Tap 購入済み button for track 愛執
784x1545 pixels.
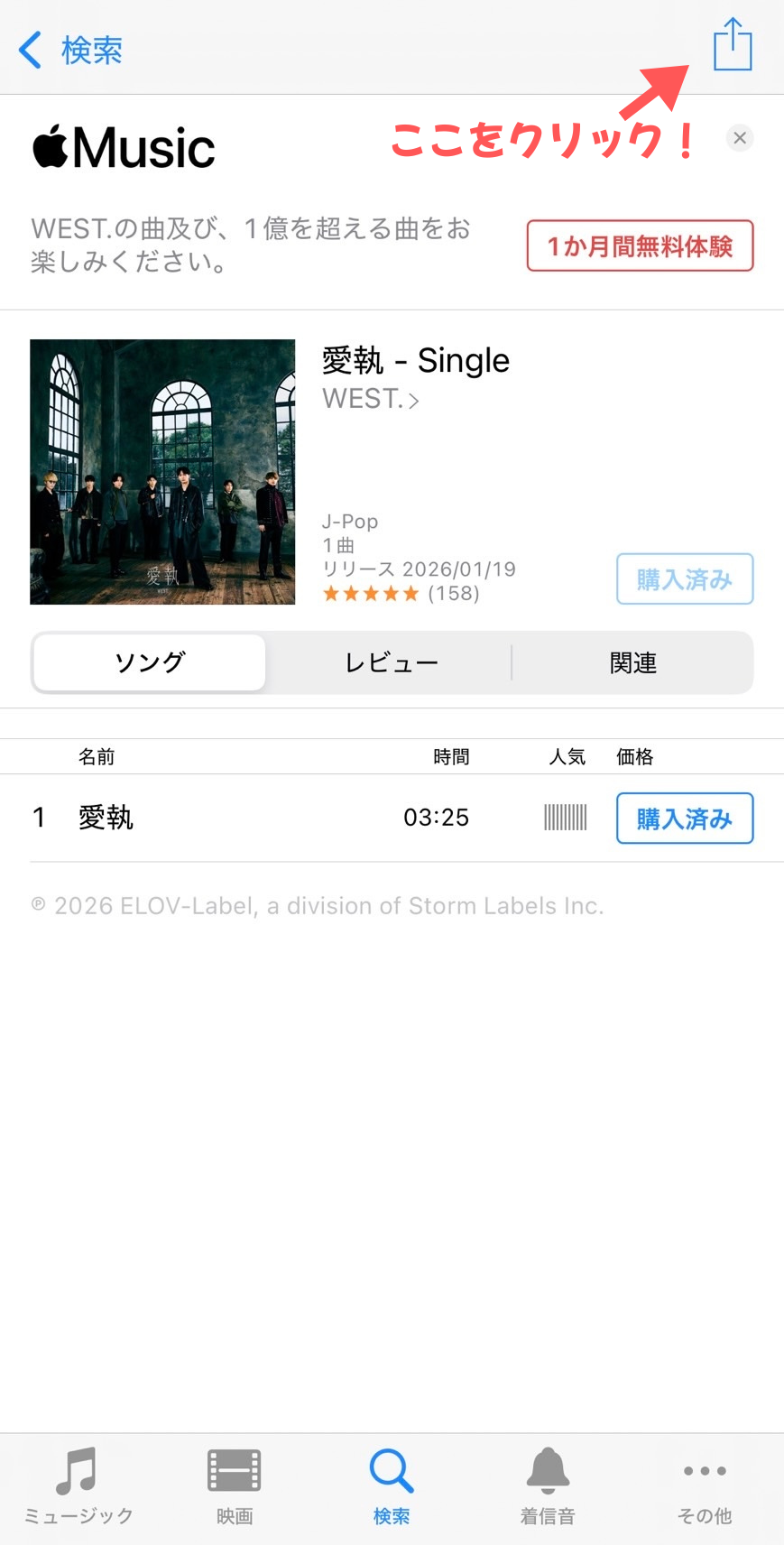684,819
